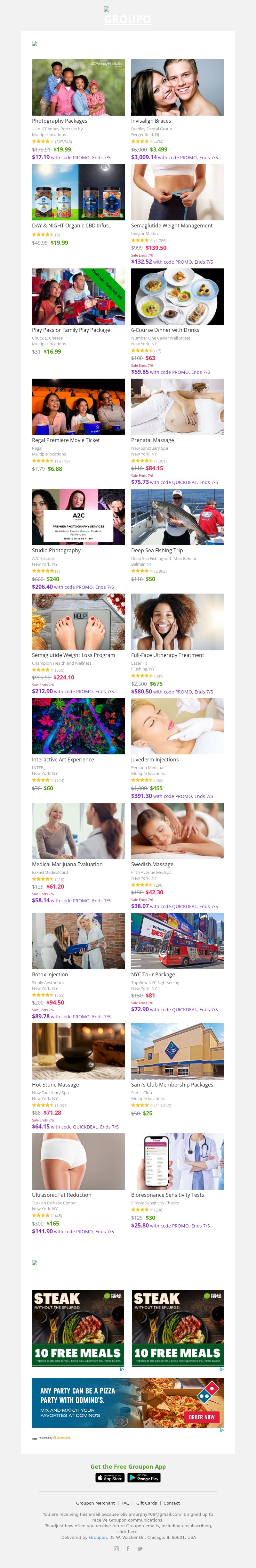The width and height of the screenshot is (256, 1568).
Task: View the Regal Premiere Movie Ticket deal
Action: [78, 406]
